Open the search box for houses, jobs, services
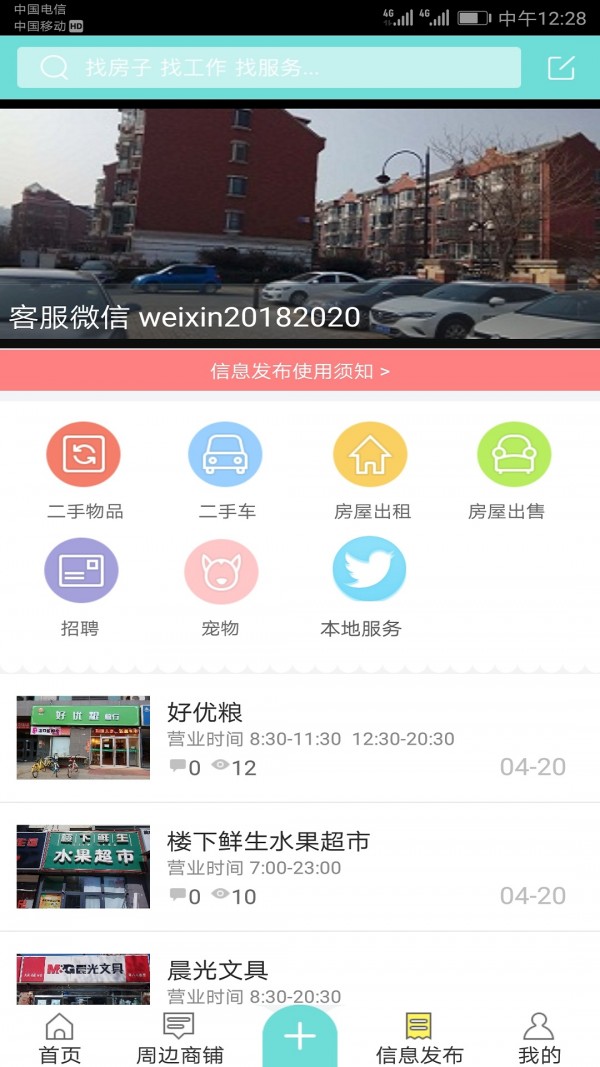Viewport: 600px width, 1067px height. (x=268, y=68)
